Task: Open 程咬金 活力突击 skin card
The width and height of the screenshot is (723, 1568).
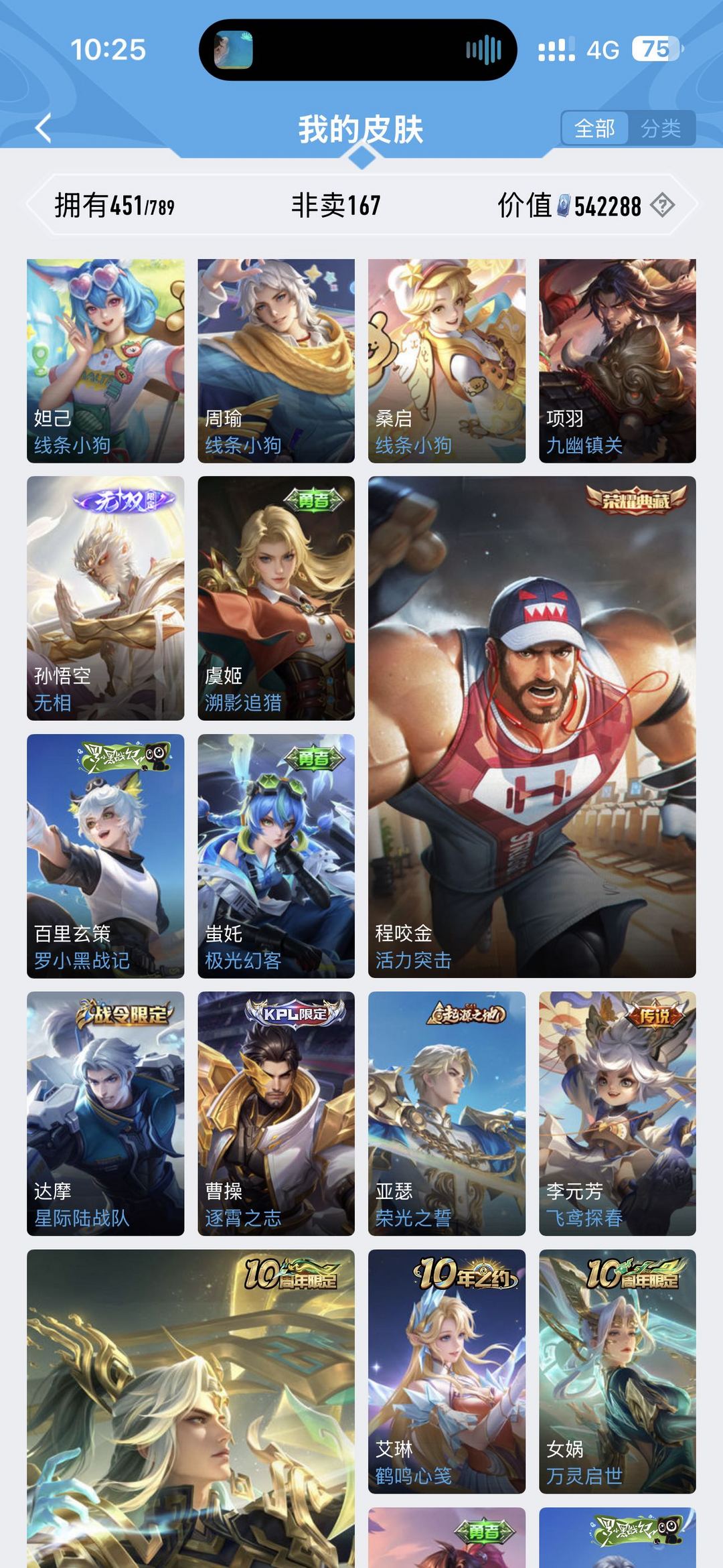Action: coord(532,727)
